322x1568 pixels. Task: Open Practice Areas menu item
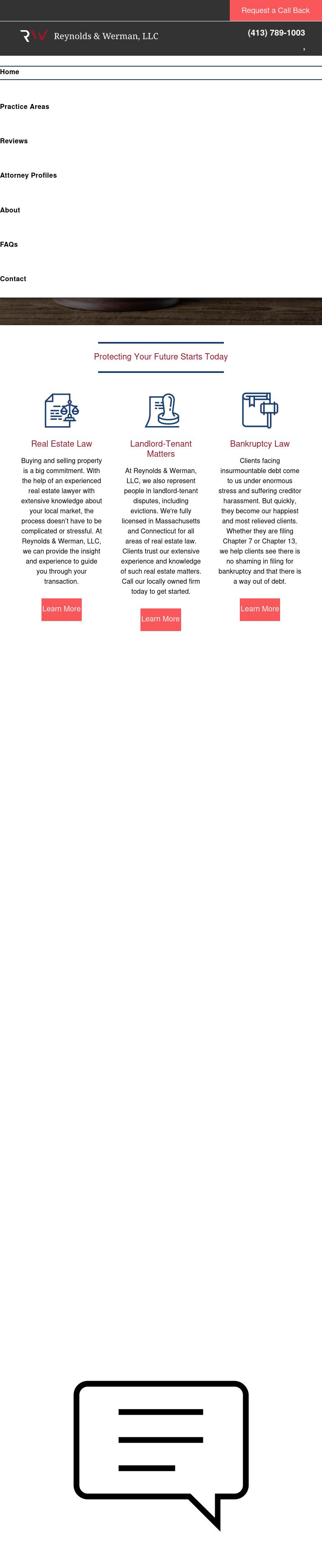[25, 106]
